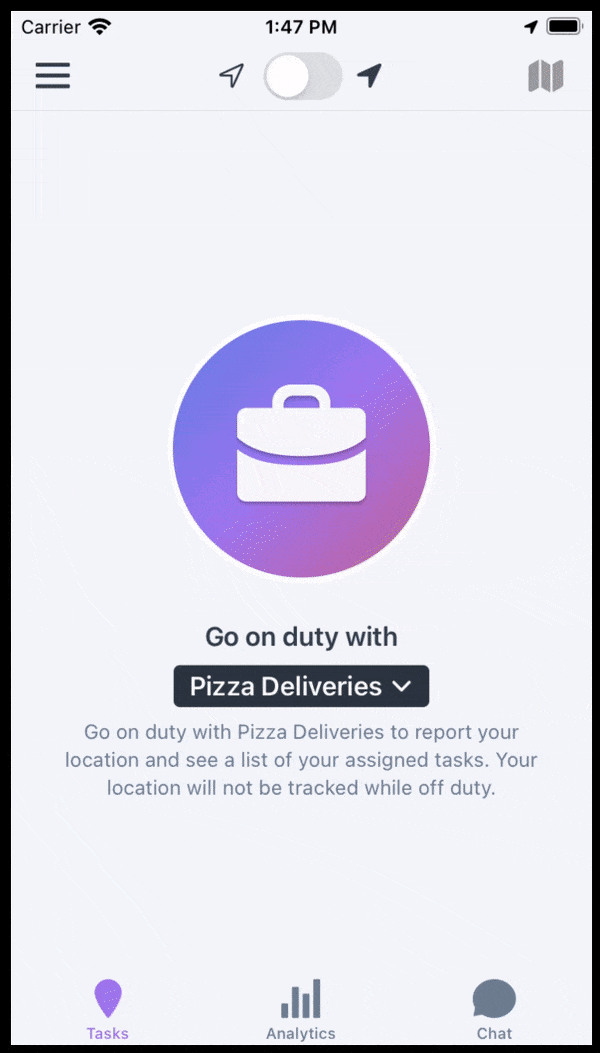
Task: Open the hamburger menu
Action: click(x=53, y=76)
